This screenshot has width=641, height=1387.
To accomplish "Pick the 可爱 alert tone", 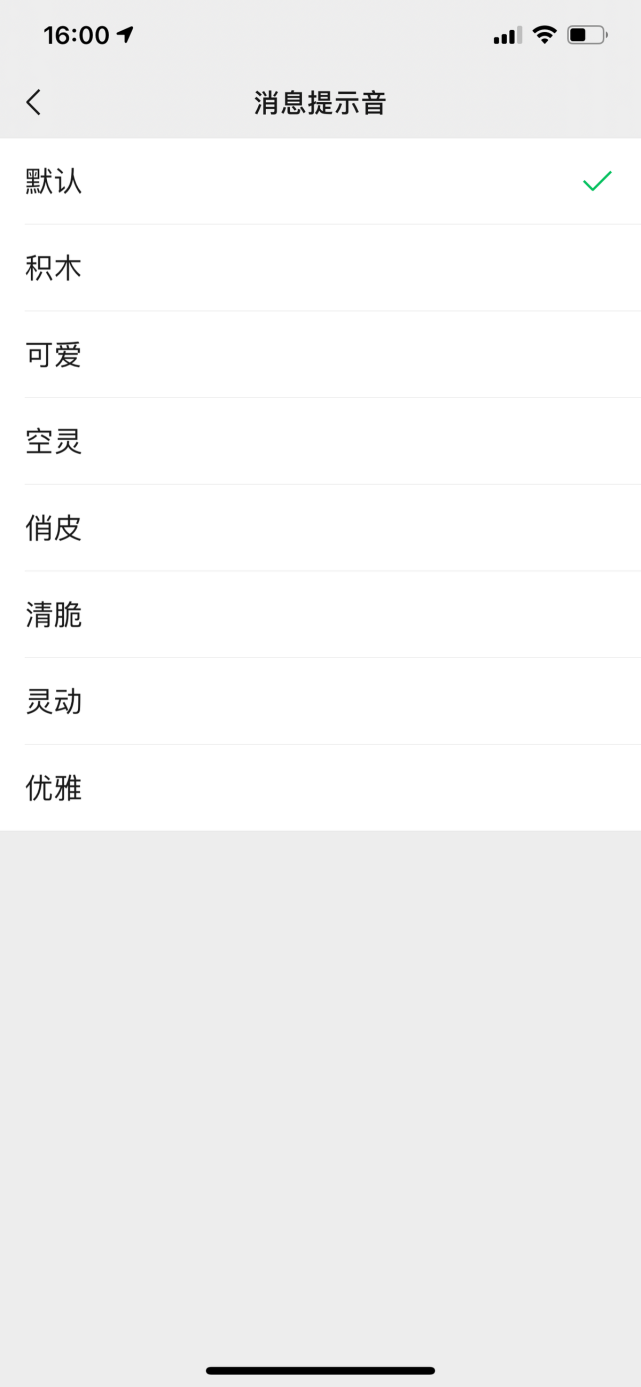I will coord(320,355).
